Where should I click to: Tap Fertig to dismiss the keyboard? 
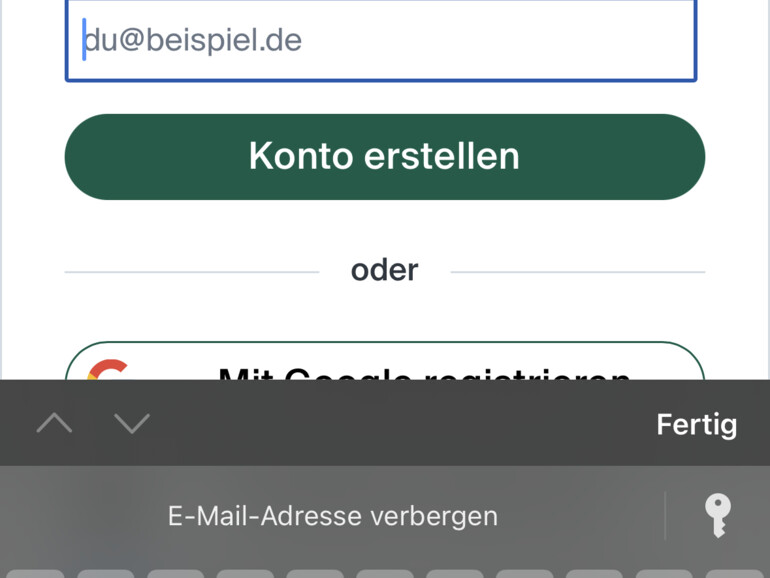click(696, 424)
